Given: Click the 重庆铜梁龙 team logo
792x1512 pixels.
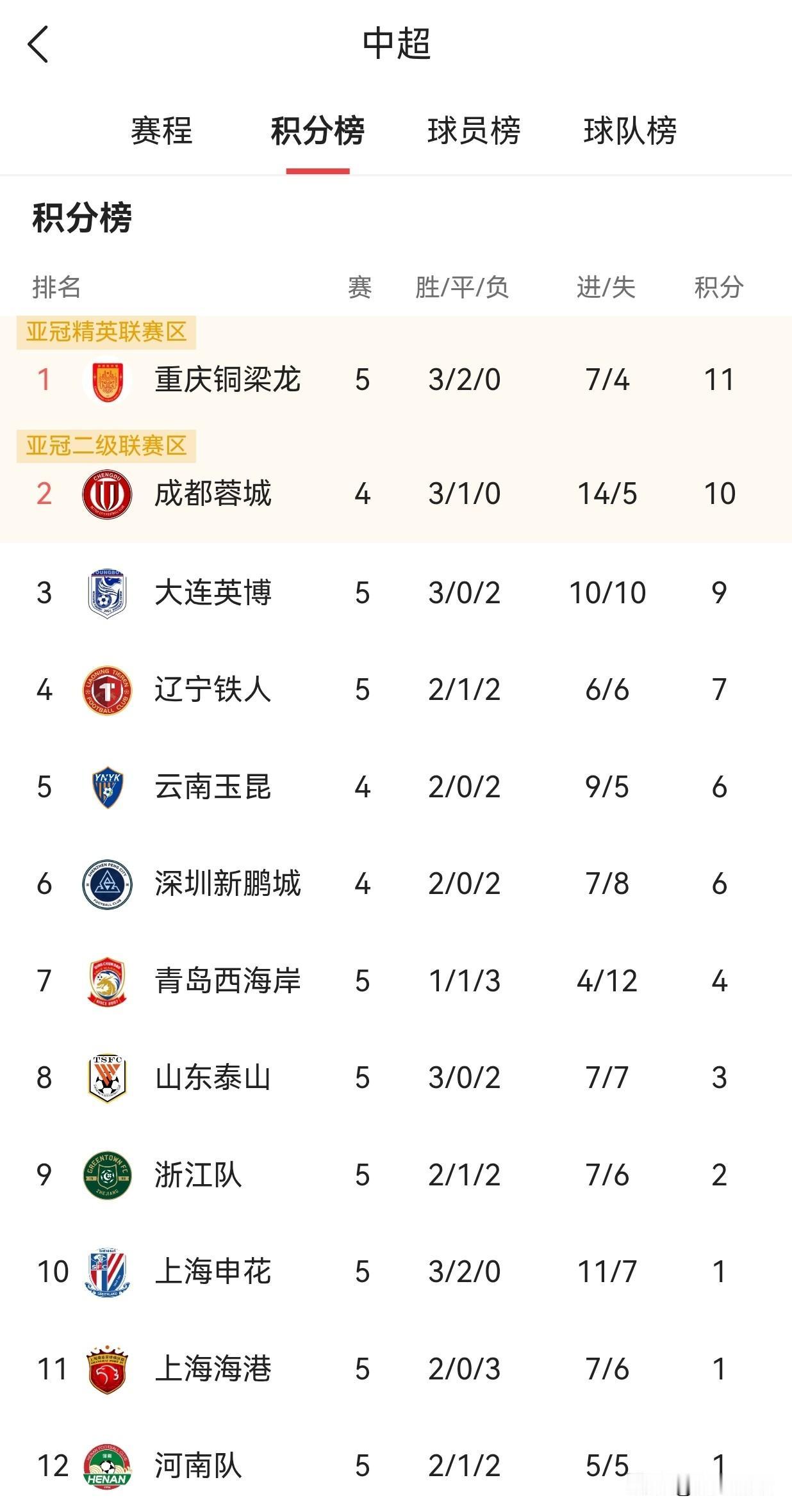Looking at the screenshot, I should pos(106,378).
